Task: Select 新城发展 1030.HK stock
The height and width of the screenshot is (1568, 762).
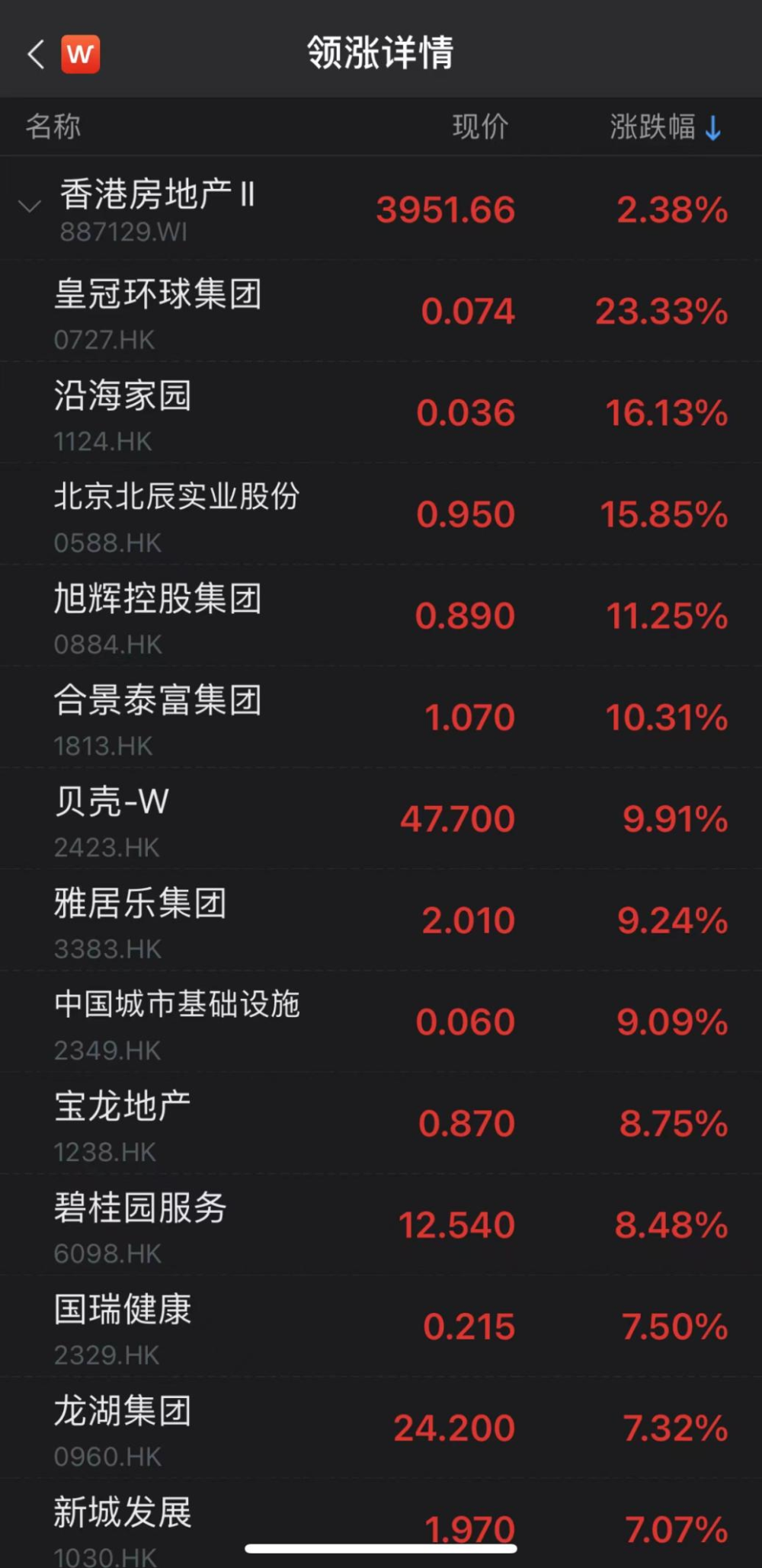Action: tap(381, 1523)
